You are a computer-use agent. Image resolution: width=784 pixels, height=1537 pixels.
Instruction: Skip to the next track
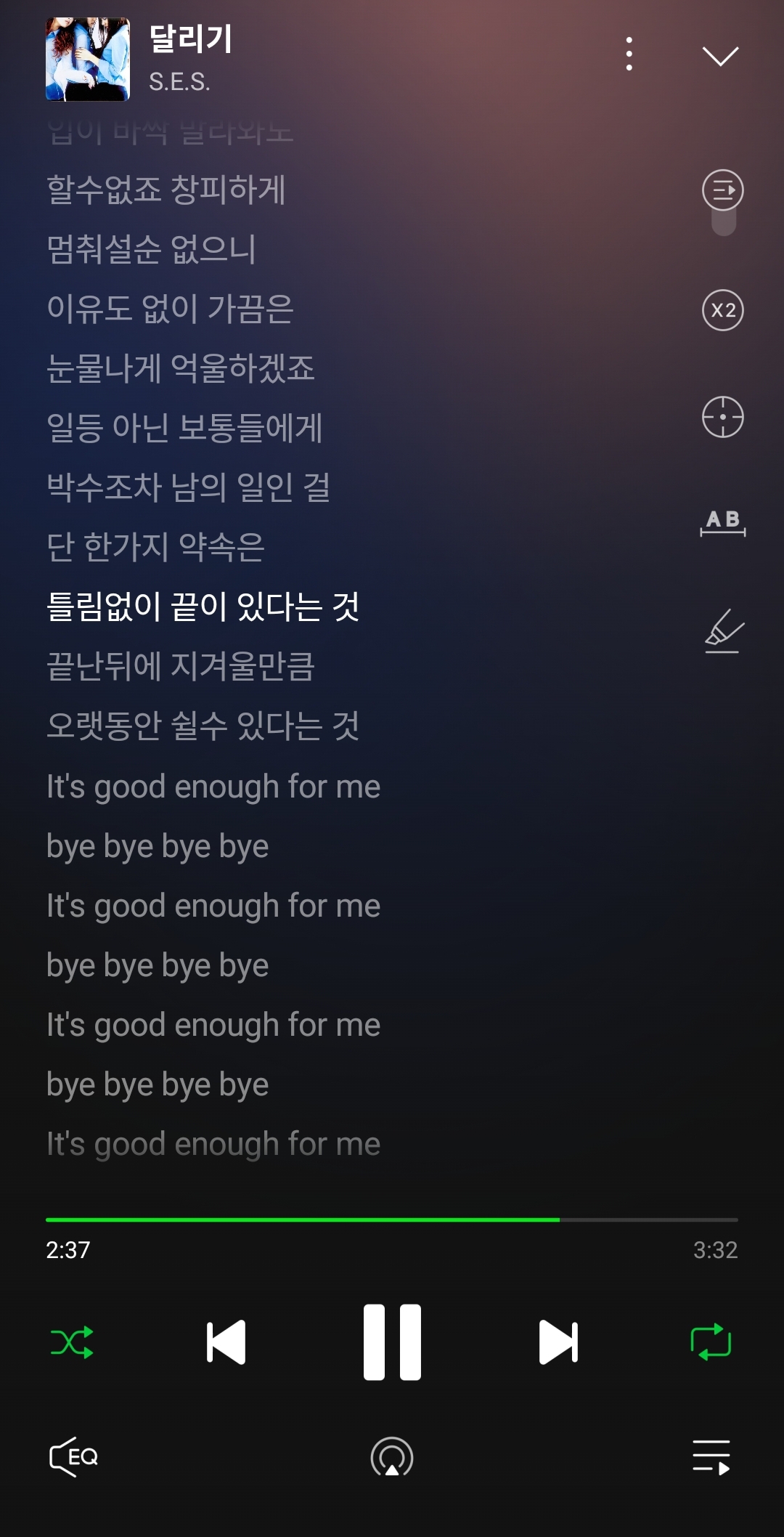(558, 1342)
